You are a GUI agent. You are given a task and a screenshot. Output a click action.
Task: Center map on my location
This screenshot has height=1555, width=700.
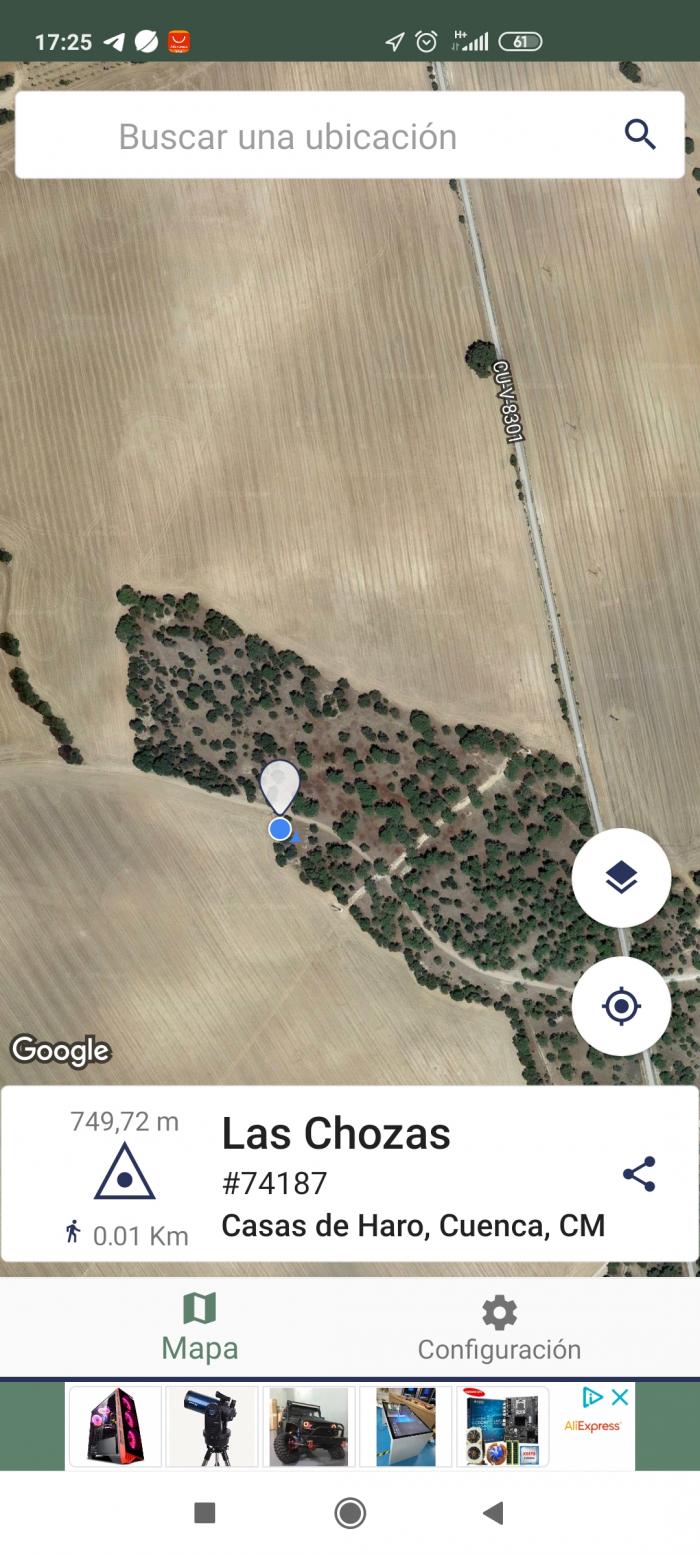click(621, 1006)
